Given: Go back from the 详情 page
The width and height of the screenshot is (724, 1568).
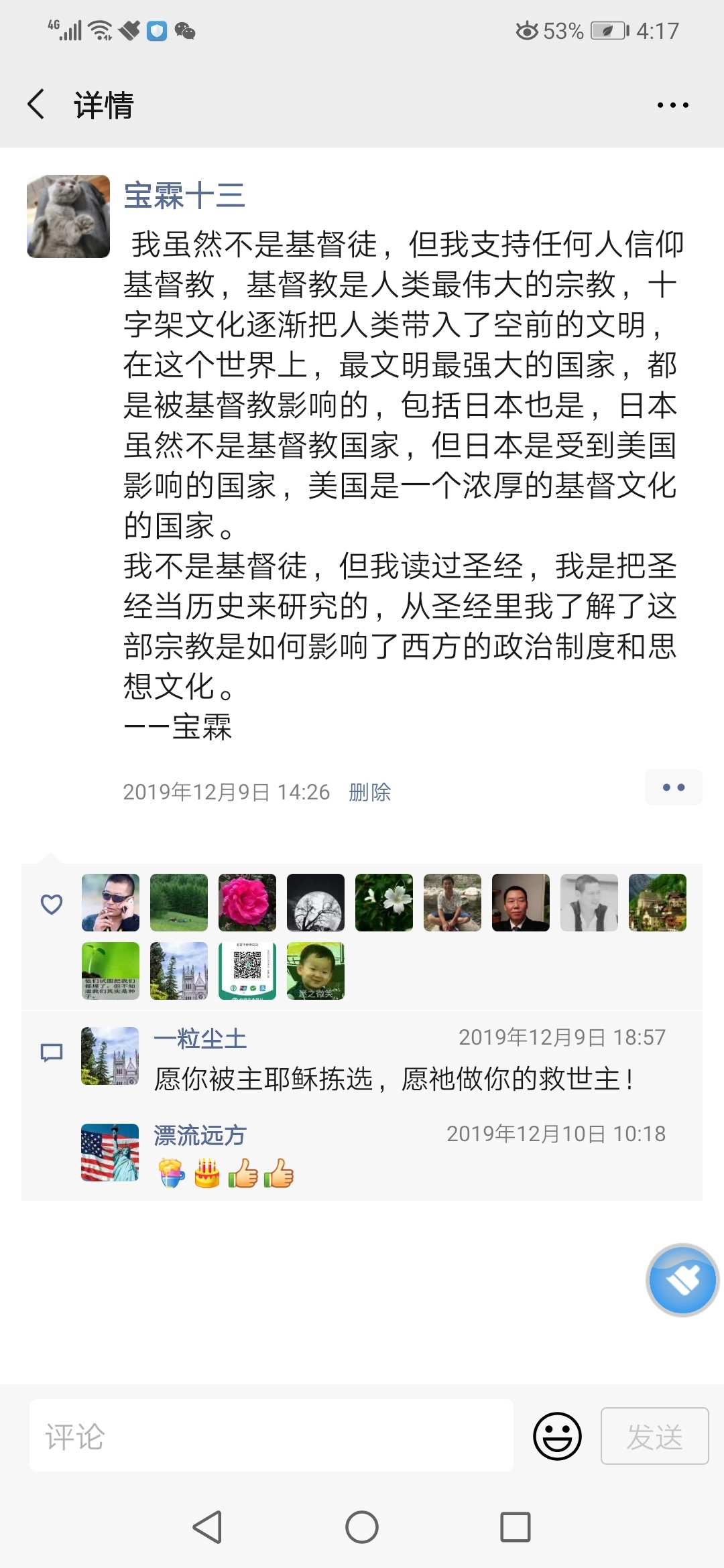Looking at the screenshot, I should [x=37, y=105].
